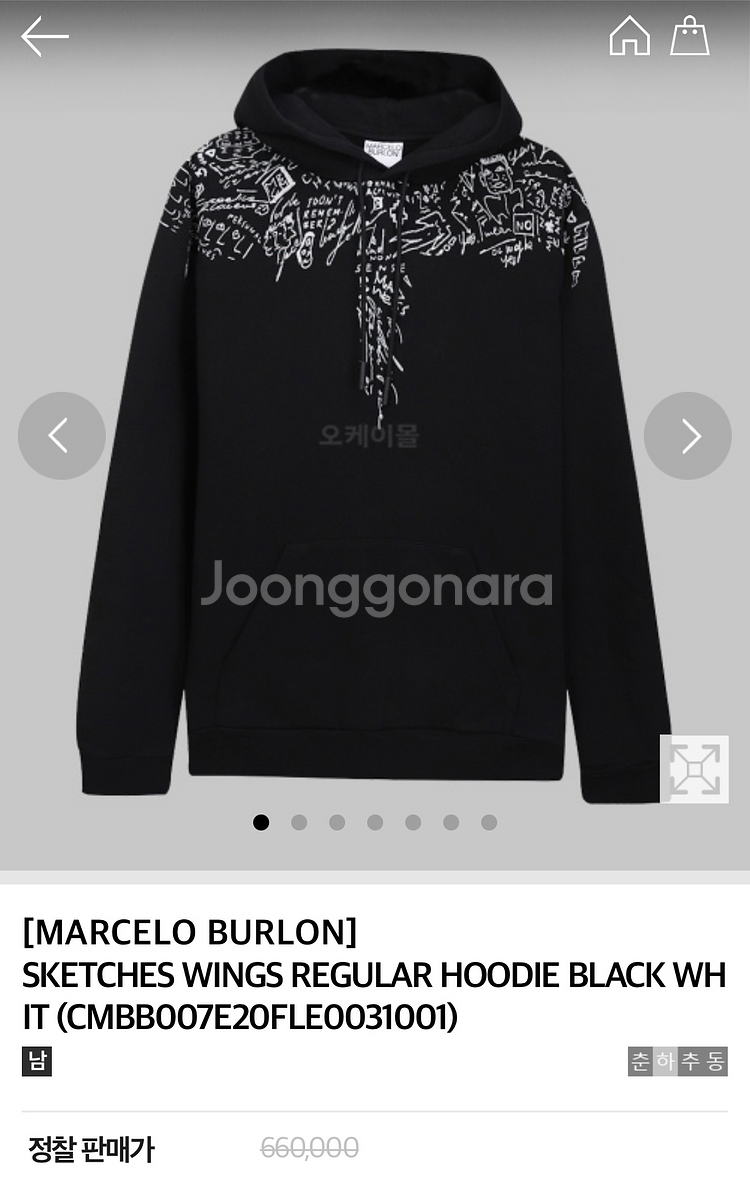
Task: Show the next product image
Action: tap(688, 436)
